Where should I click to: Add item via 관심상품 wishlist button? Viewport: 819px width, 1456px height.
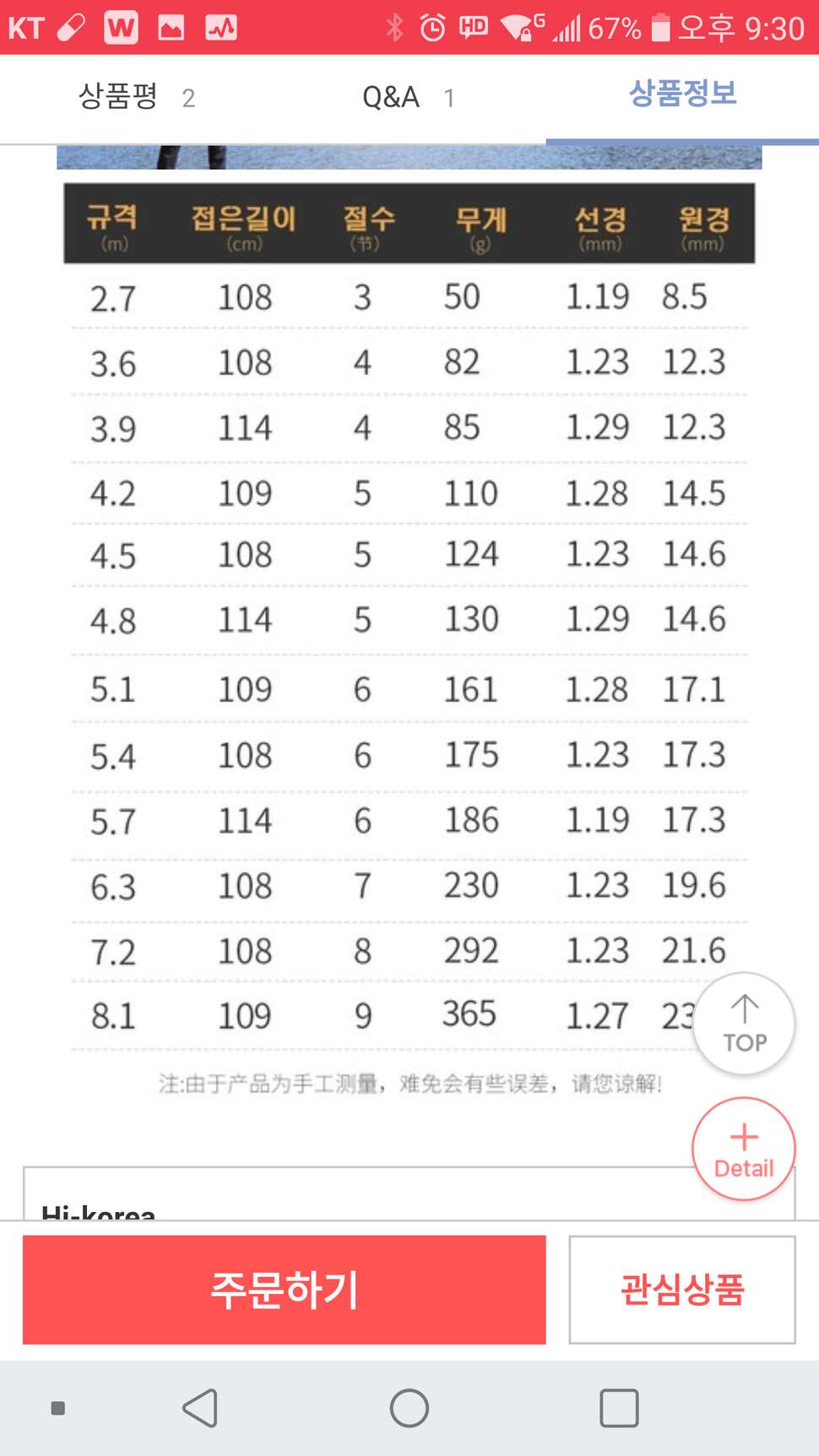tap(682, 1290)
